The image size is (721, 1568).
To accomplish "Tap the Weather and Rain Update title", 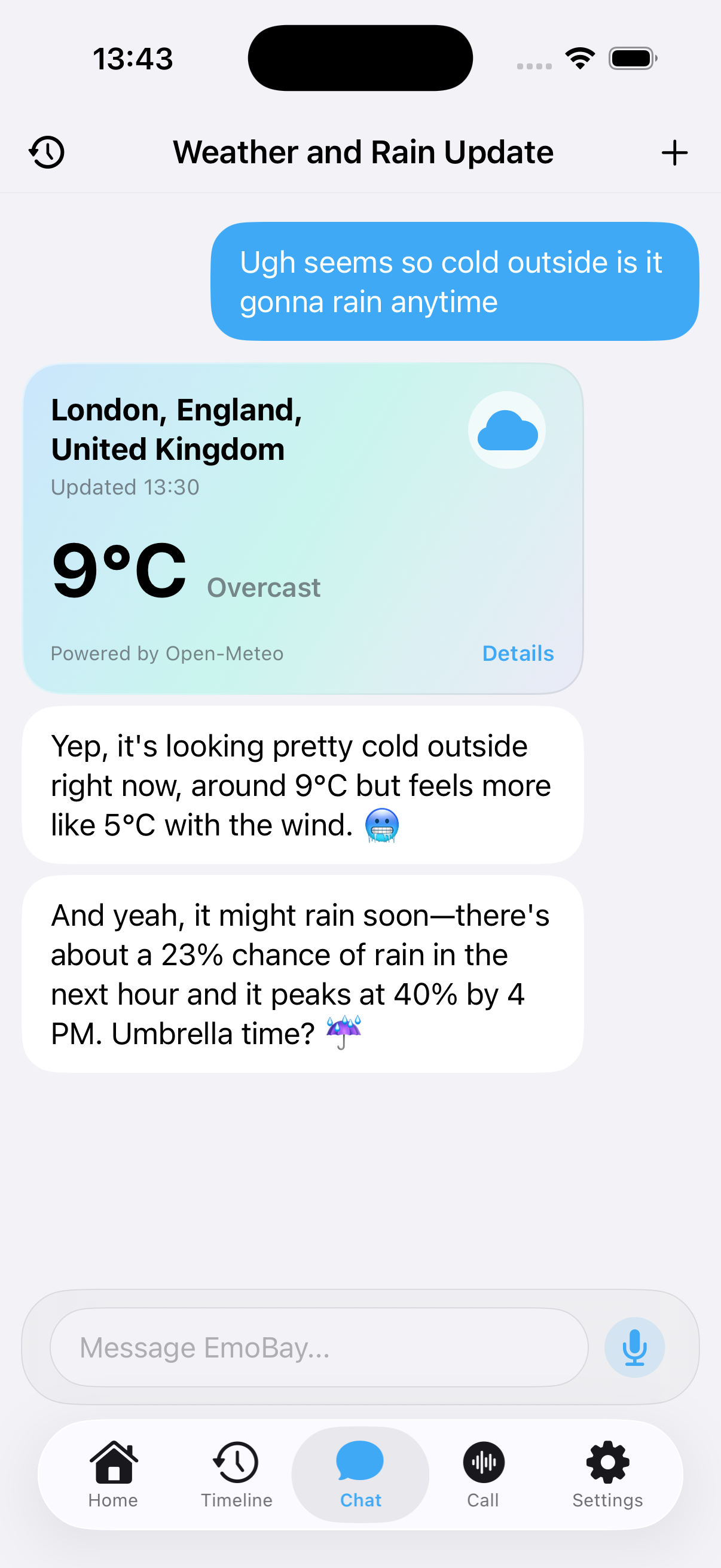I will click(x=363, y=152).
